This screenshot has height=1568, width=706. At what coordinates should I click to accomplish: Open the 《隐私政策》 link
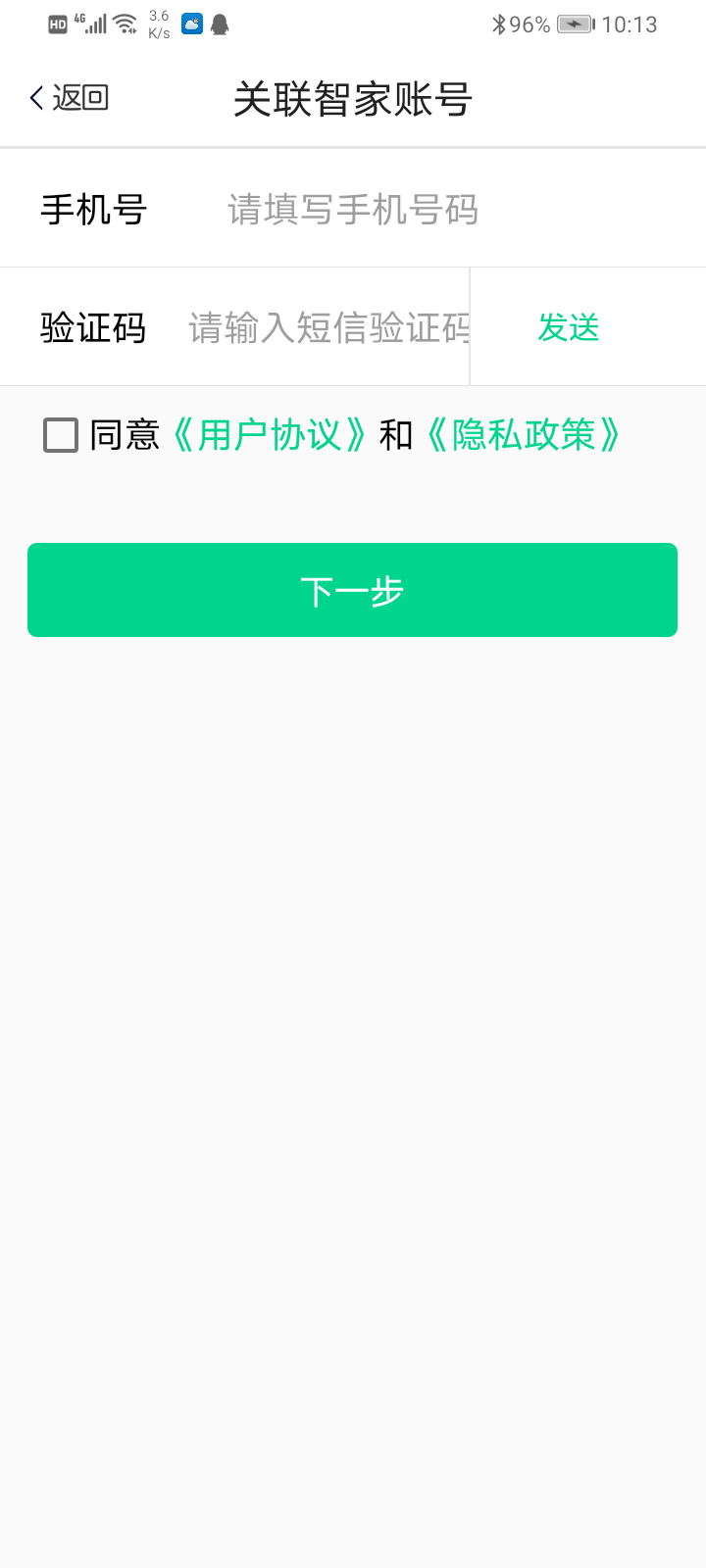(x=524, y=435)
